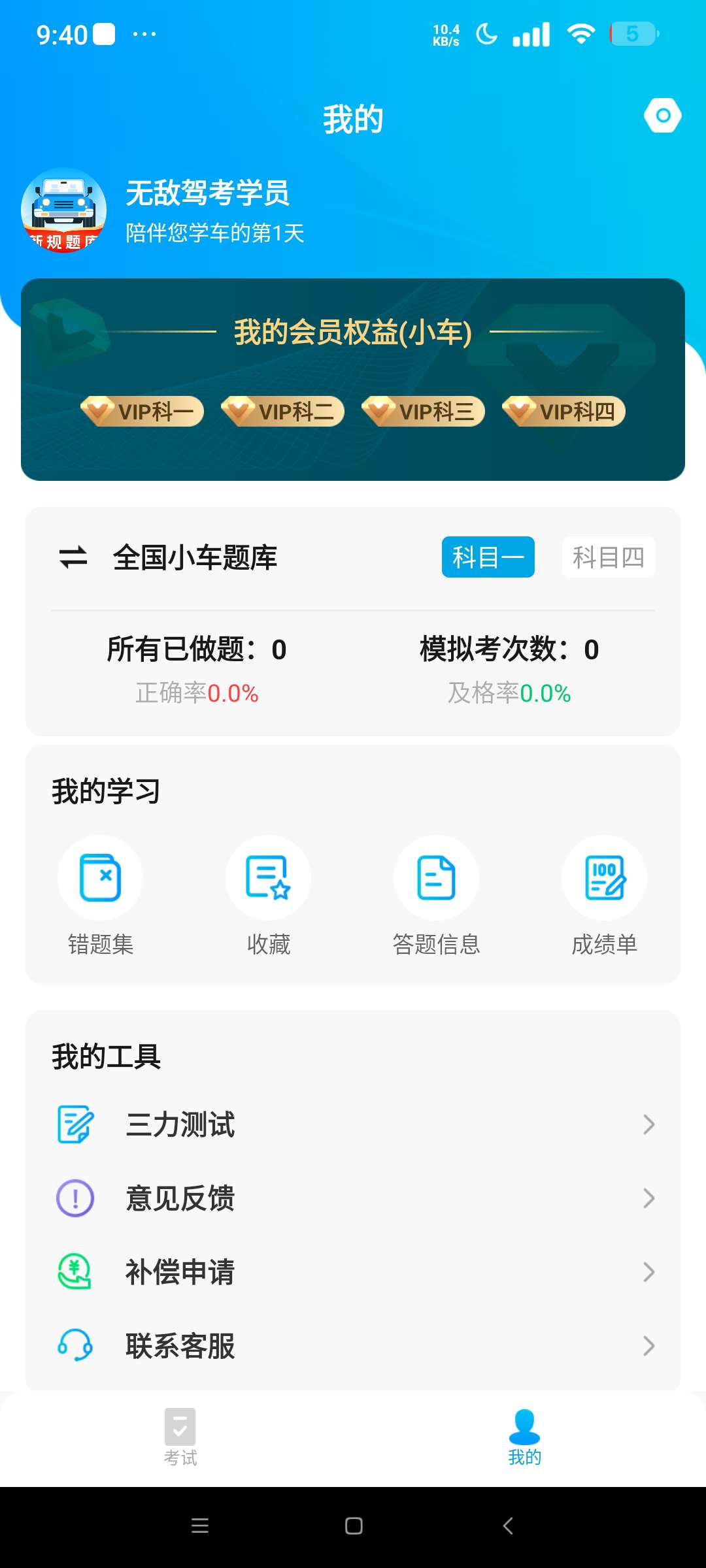
Task: Expand the 补偿申请 compensation row chevron
Action: point(648,1271)
